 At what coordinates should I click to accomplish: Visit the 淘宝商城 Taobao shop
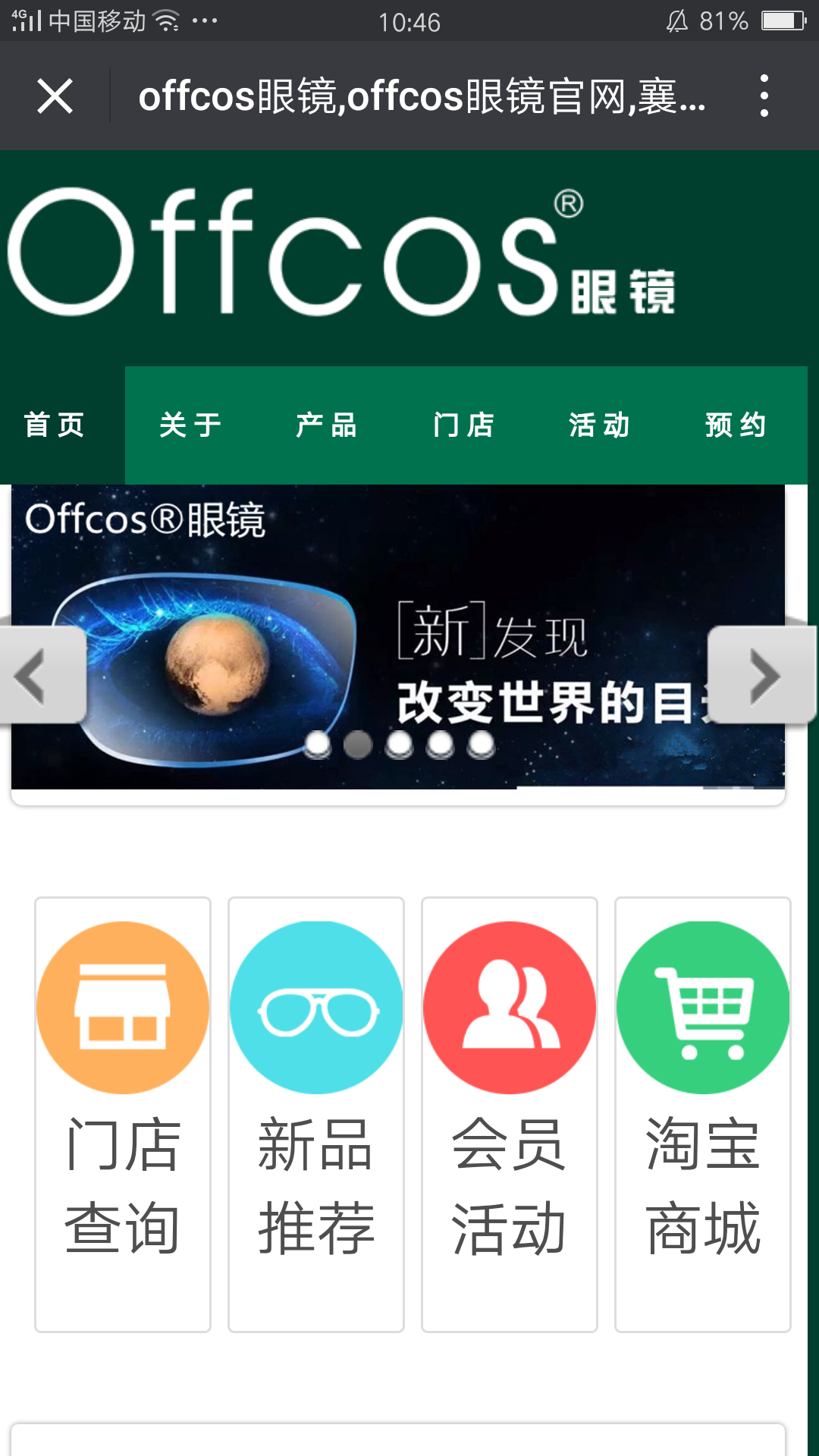pyautogui.click(x=703, y=1113)
